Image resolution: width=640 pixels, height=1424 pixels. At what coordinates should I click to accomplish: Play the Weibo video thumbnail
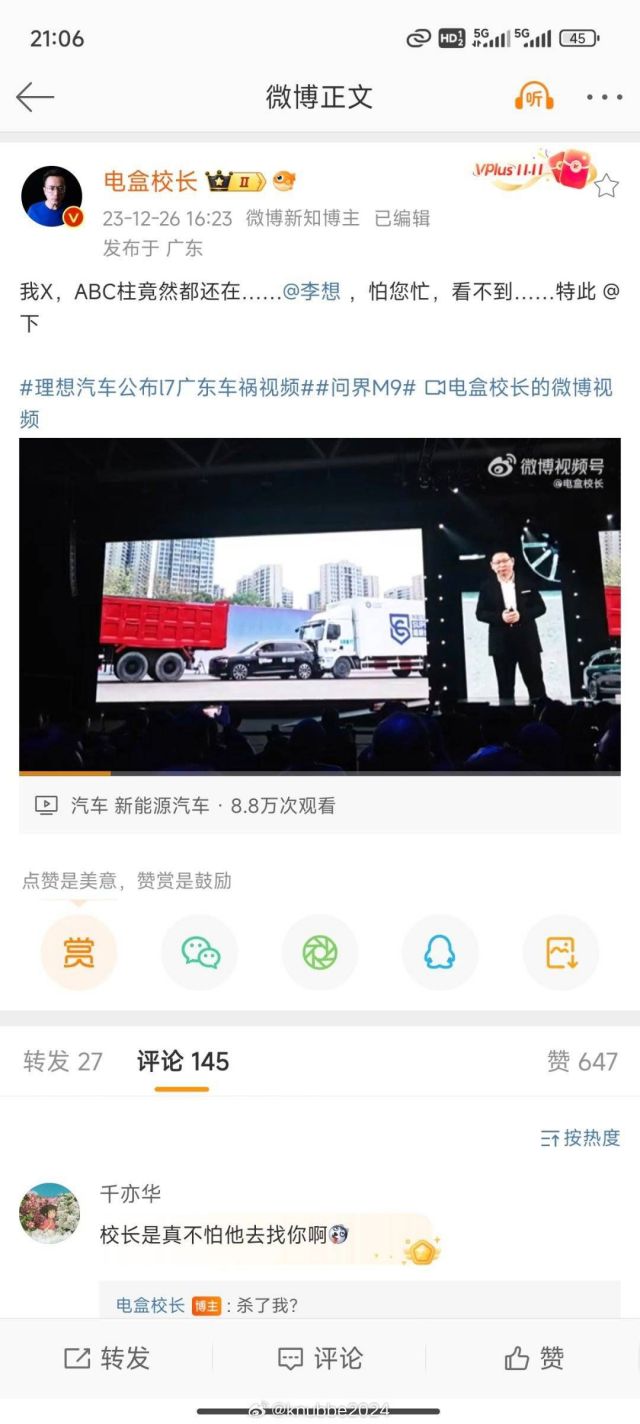click(x=319, y=604)
